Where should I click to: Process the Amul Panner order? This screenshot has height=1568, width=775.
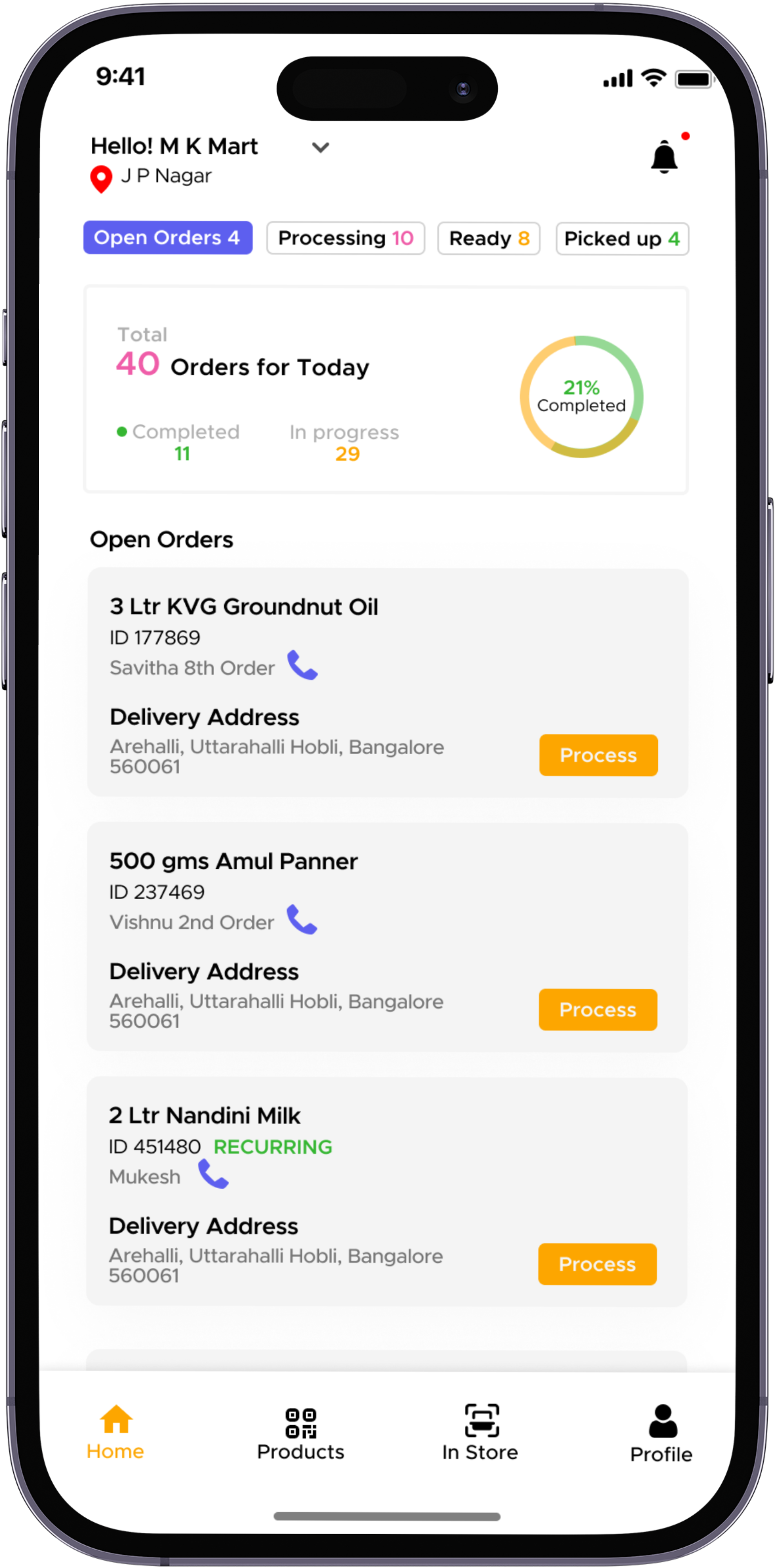pyautogui.click(x=597, y=1009)
